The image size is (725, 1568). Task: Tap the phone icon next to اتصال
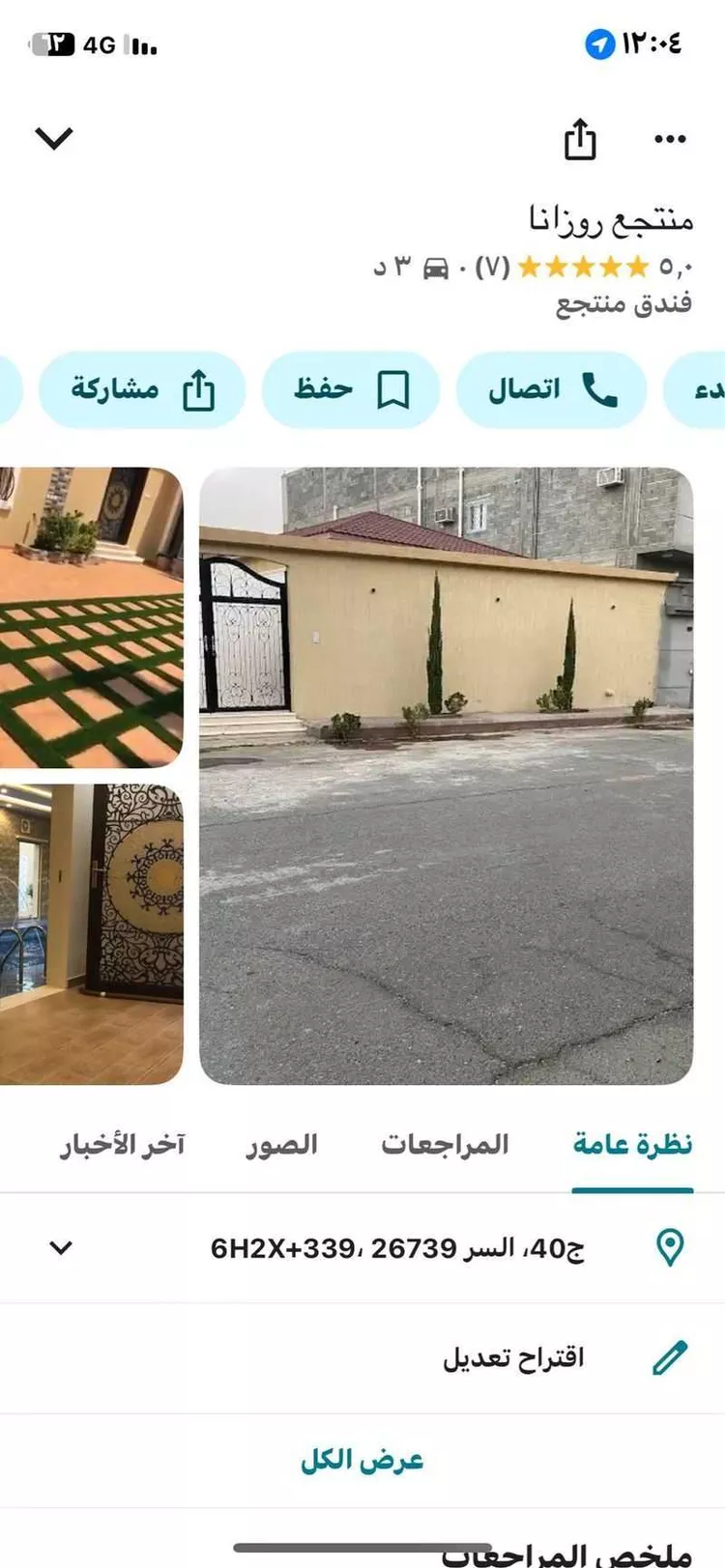[601, 388]
